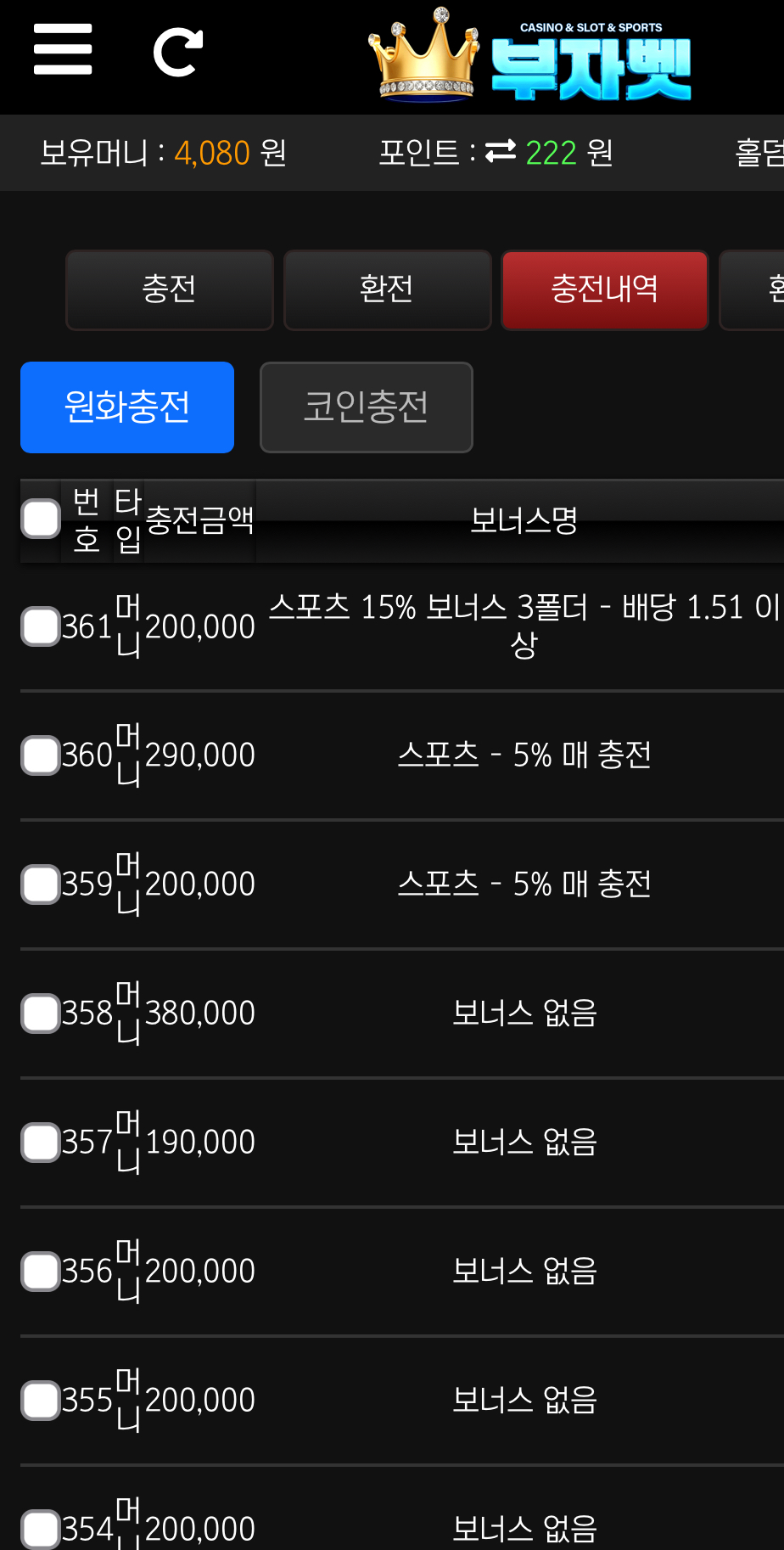Check the box for row 360

tap(41, 755)
